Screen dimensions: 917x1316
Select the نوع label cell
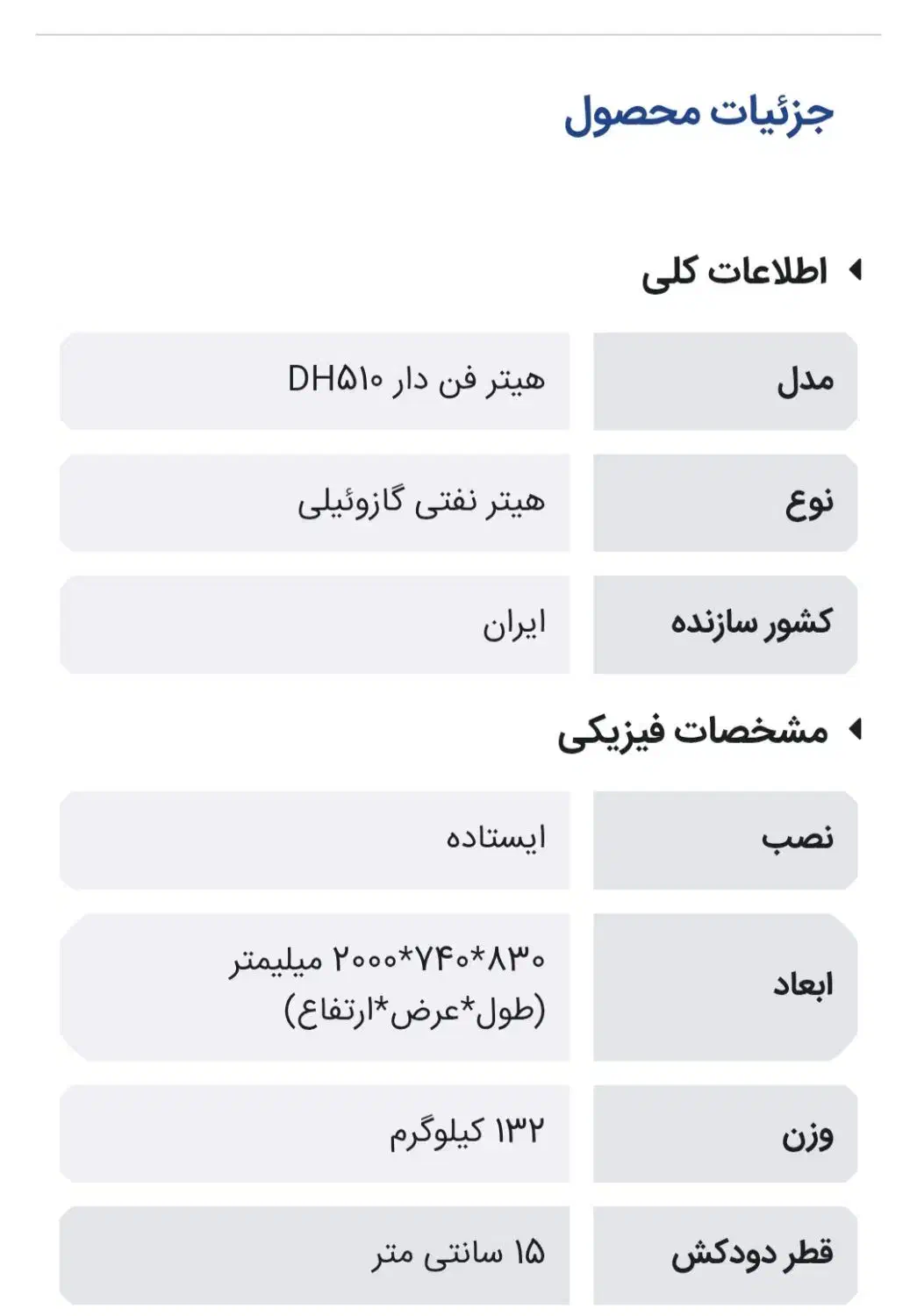tap(724, 500)
